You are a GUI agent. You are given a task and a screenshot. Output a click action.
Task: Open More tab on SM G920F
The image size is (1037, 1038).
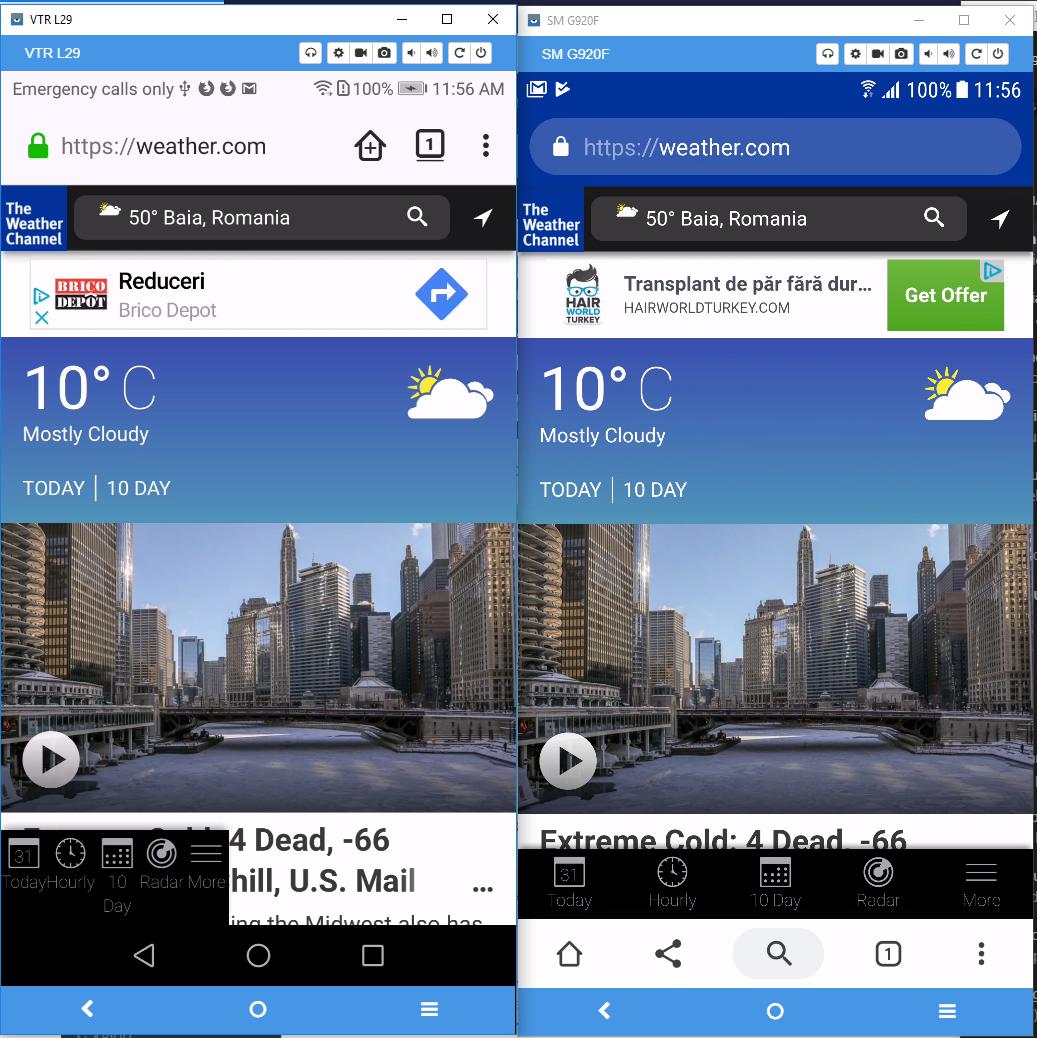[981, 883]
